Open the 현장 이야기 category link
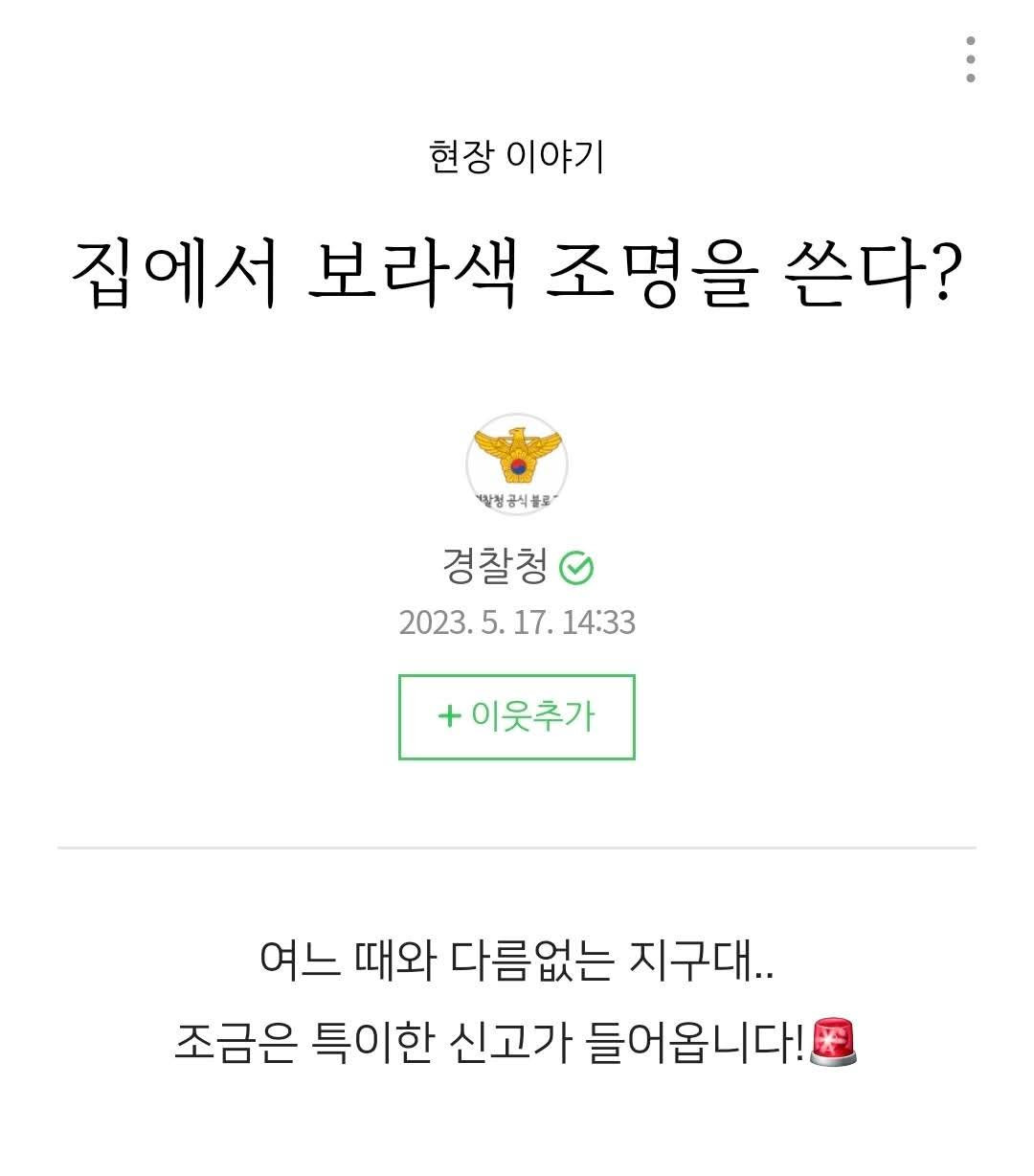 click(517, 156)
